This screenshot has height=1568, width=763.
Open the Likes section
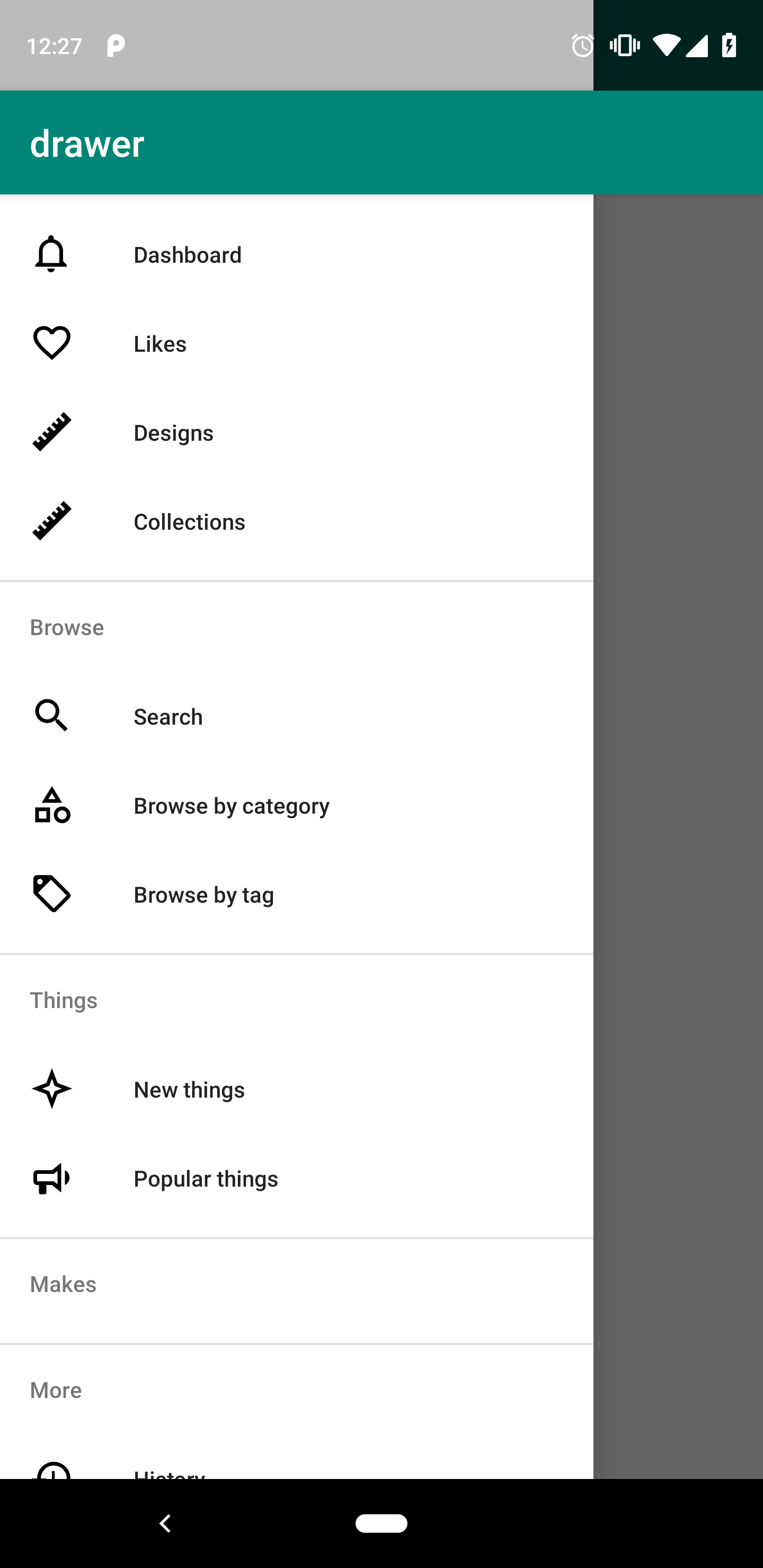[159, 343]
